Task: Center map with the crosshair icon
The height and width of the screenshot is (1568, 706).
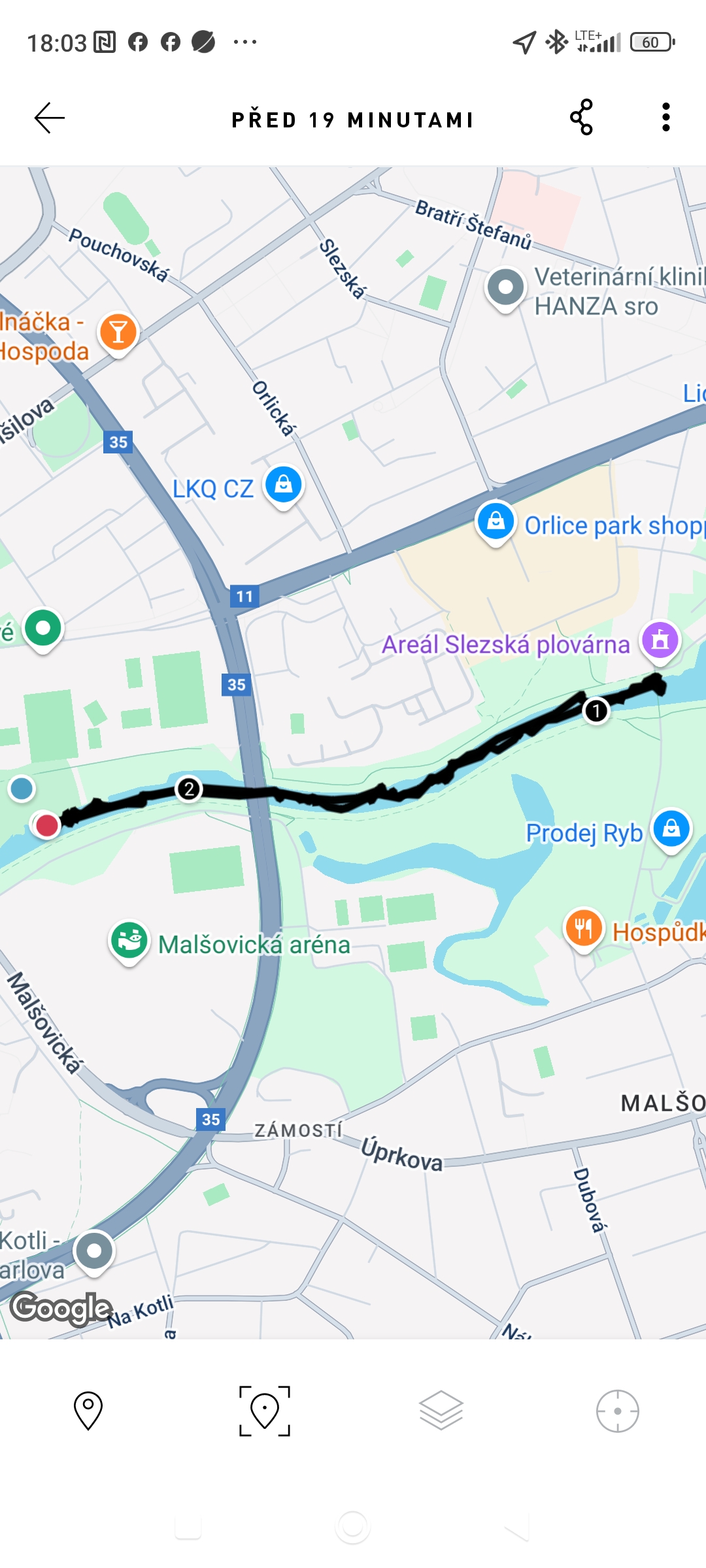Action: pyautogui.click(x=617, y=1411)
